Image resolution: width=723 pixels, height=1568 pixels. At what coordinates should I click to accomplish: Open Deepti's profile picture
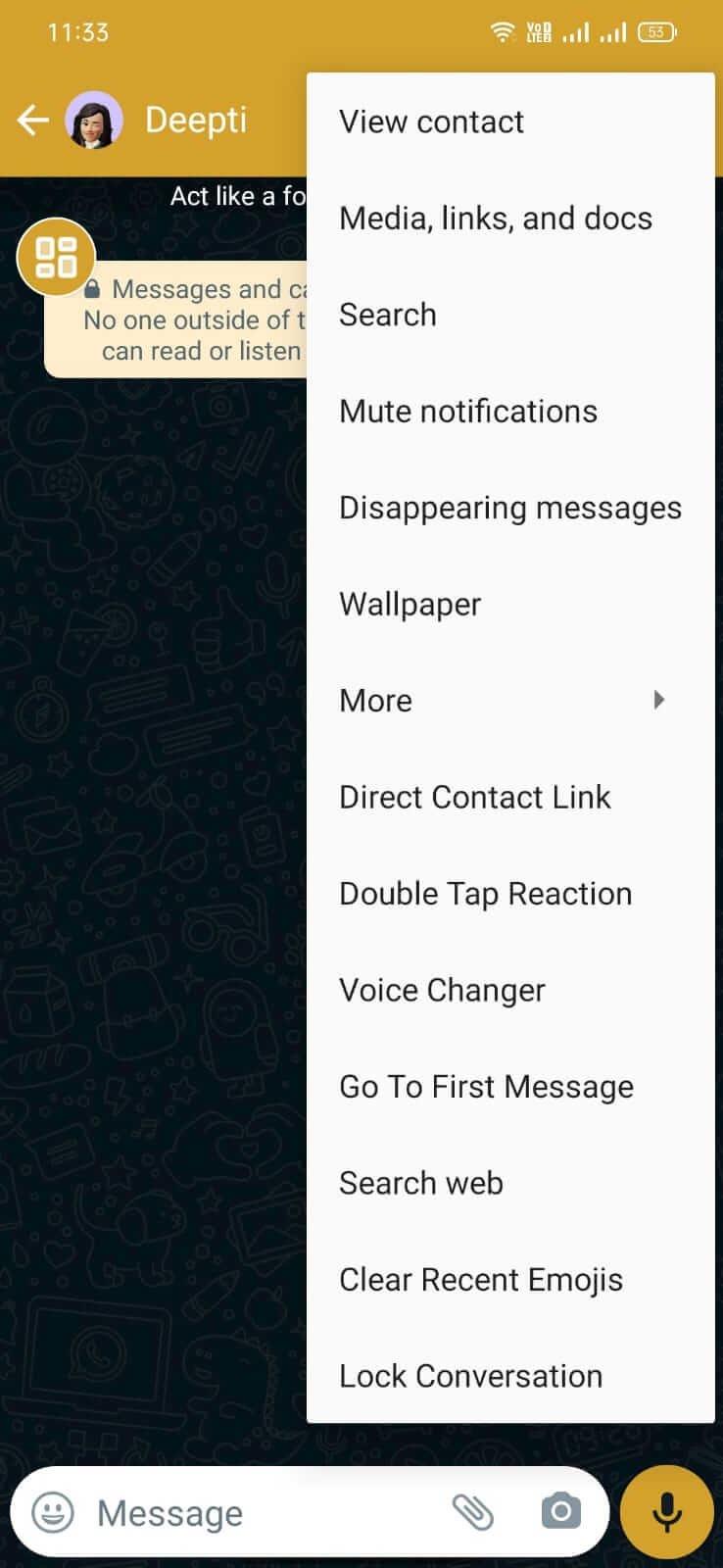(93, 121)
